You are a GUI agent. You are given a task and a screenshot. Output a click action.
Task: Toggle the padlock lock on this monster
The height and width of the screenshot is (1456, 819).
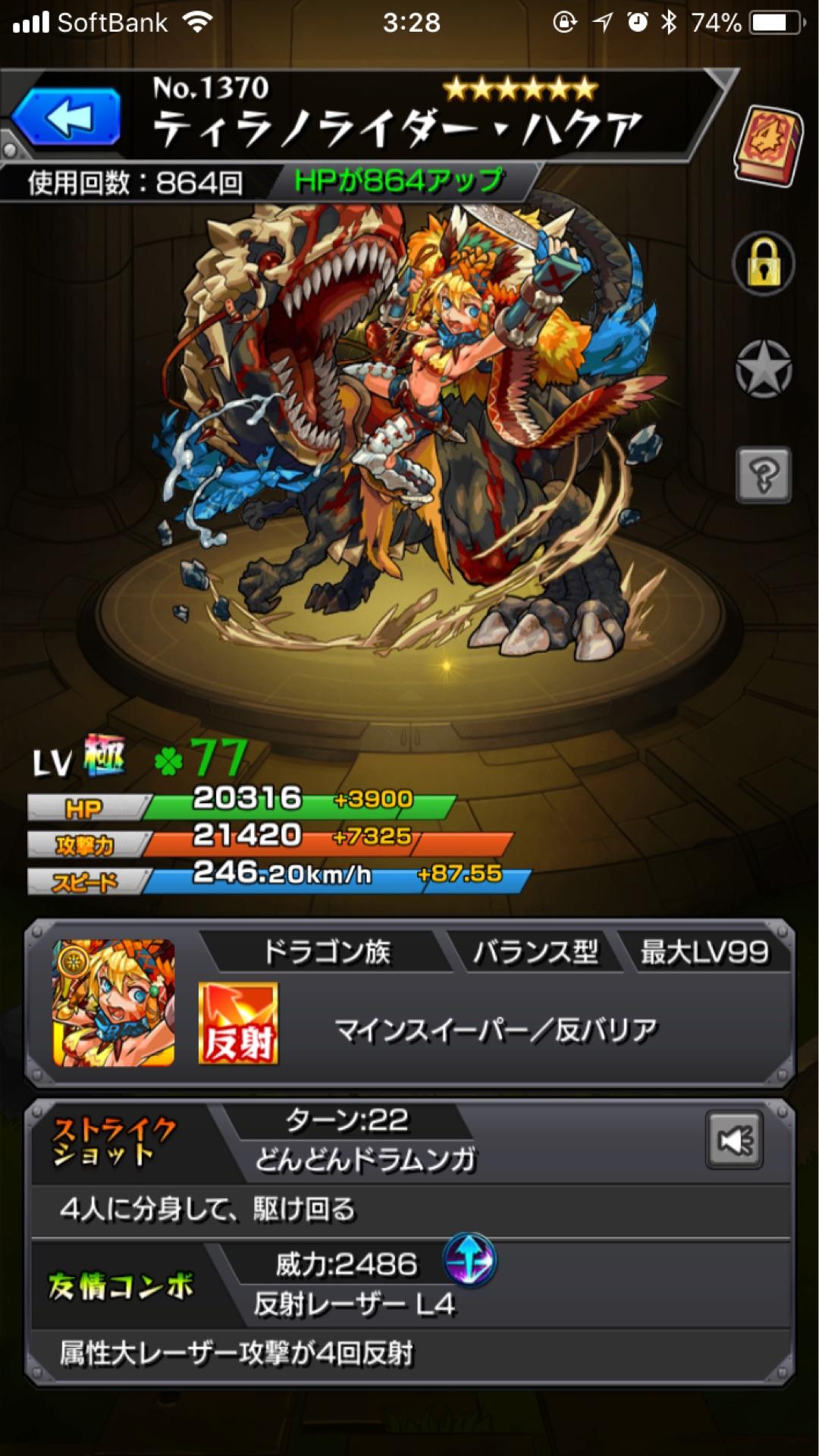763,264
